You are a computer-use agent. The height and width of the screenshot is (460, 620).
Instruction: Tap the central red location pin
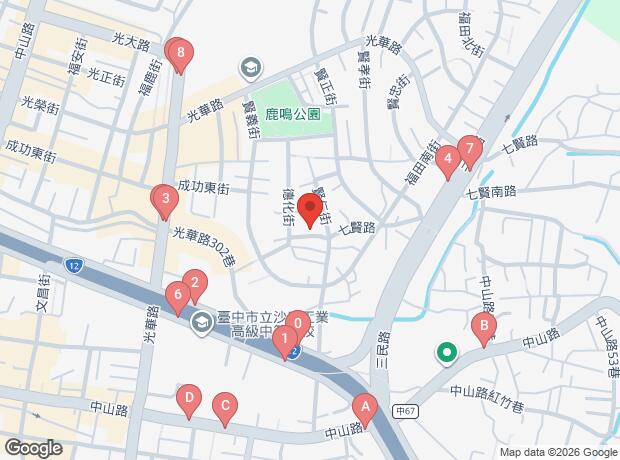pyautogui.click(x=310, y=211)
